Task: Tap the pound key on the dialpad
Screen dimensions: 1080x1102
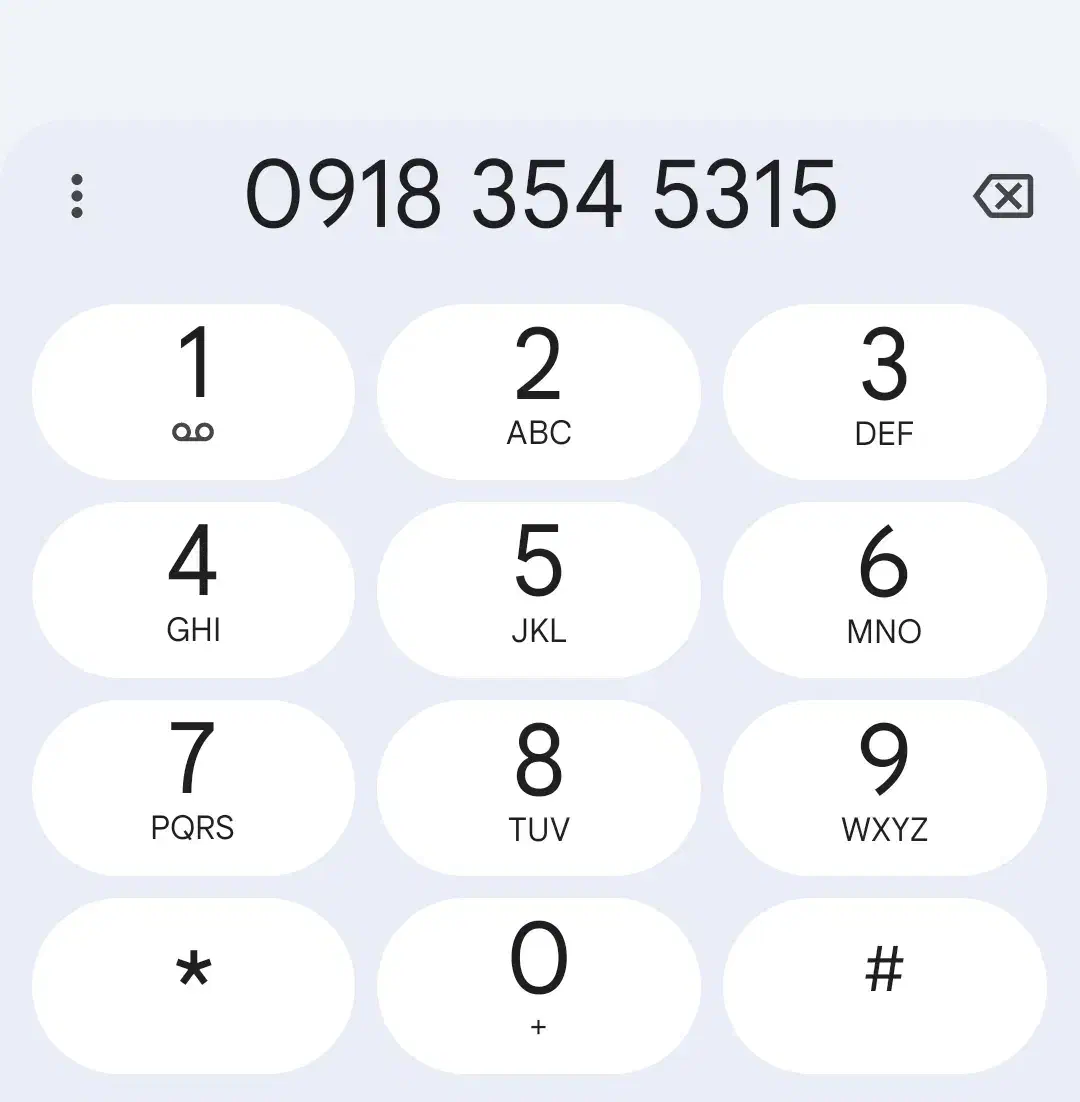Action: [885, 985]
